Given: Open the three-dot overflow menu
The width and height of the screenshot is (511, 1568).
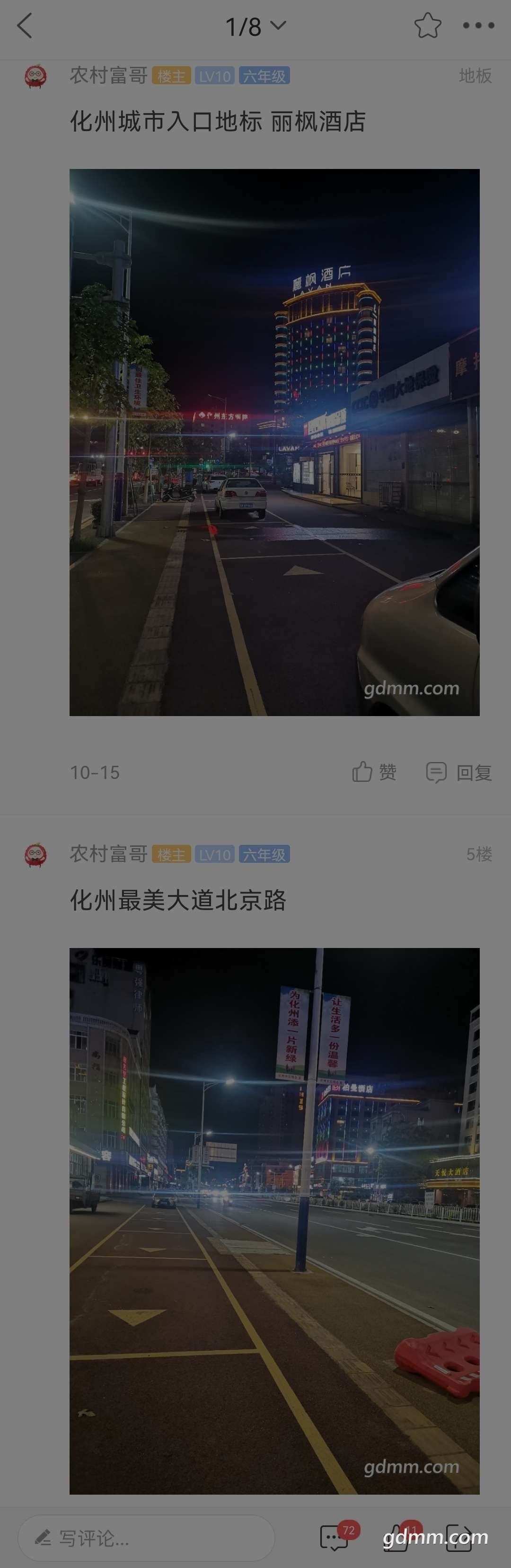Looking at the screenshot, I should 478,26.
